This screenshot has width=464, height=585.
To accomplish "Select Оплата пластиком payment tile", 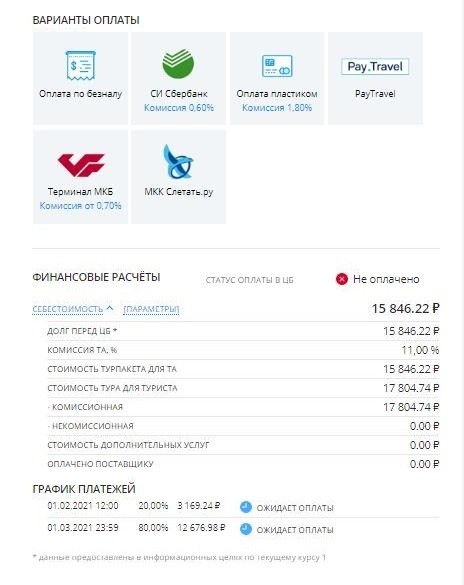I will click(277, 78).
